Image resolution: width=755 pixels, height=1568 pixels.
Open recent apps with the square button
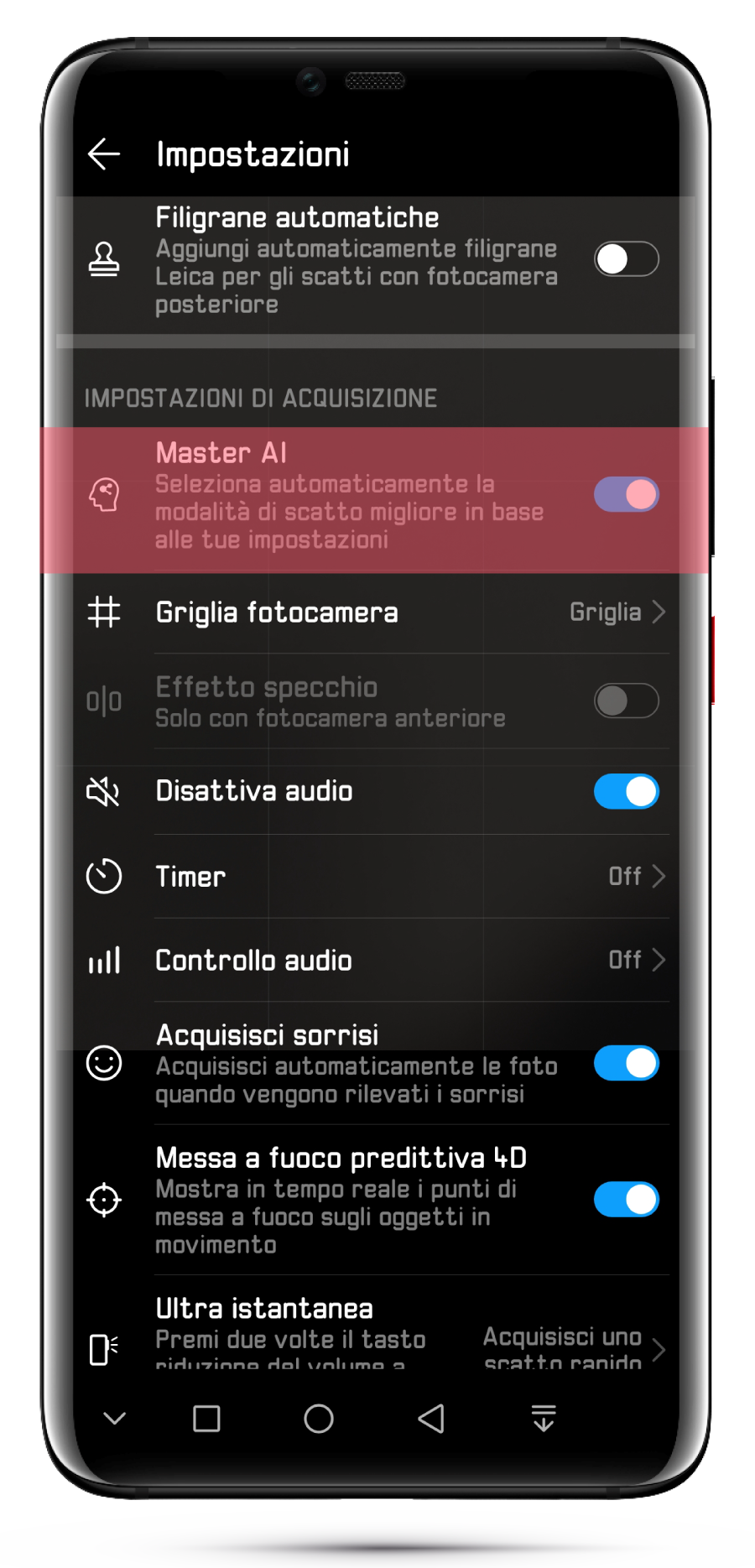[x=206, y=1419]
